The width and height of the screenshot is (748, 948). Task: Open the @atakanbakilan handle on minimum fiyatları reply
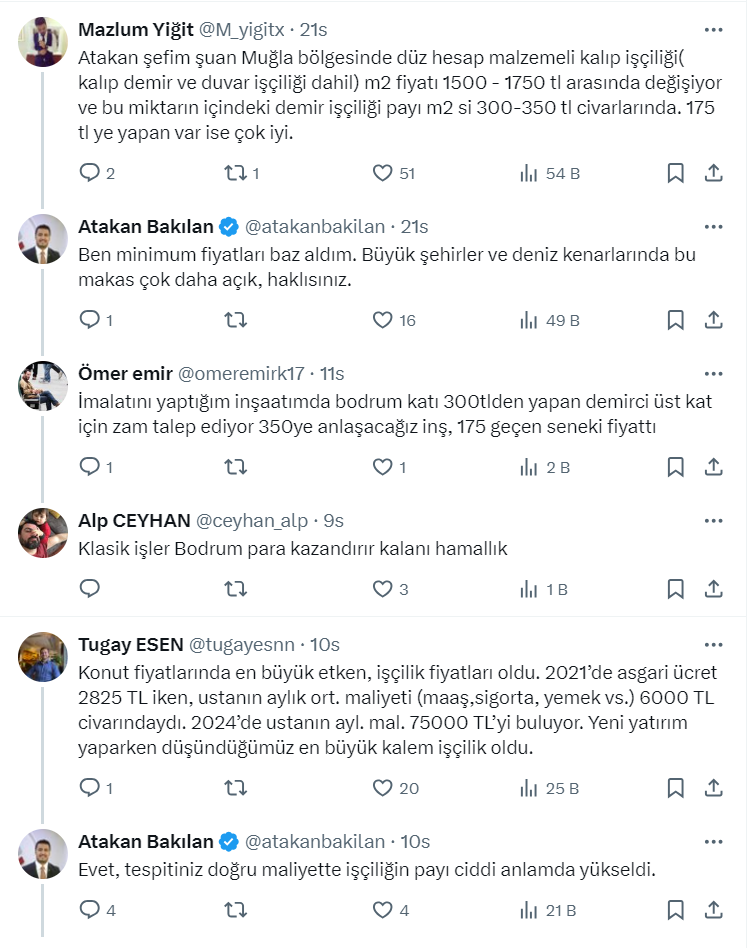315,226
